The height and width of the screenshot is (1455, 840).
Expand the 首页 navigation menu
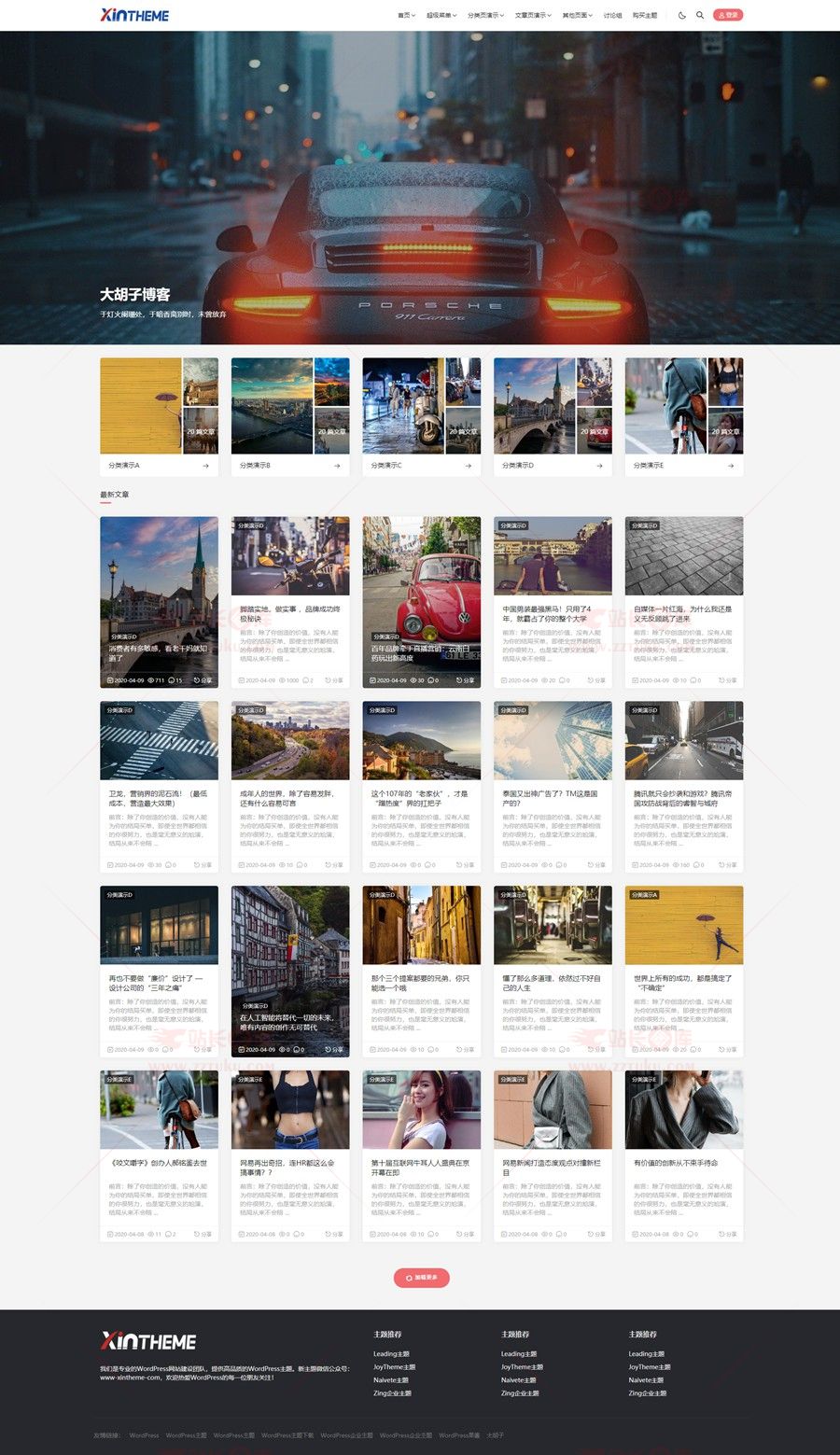406,15
